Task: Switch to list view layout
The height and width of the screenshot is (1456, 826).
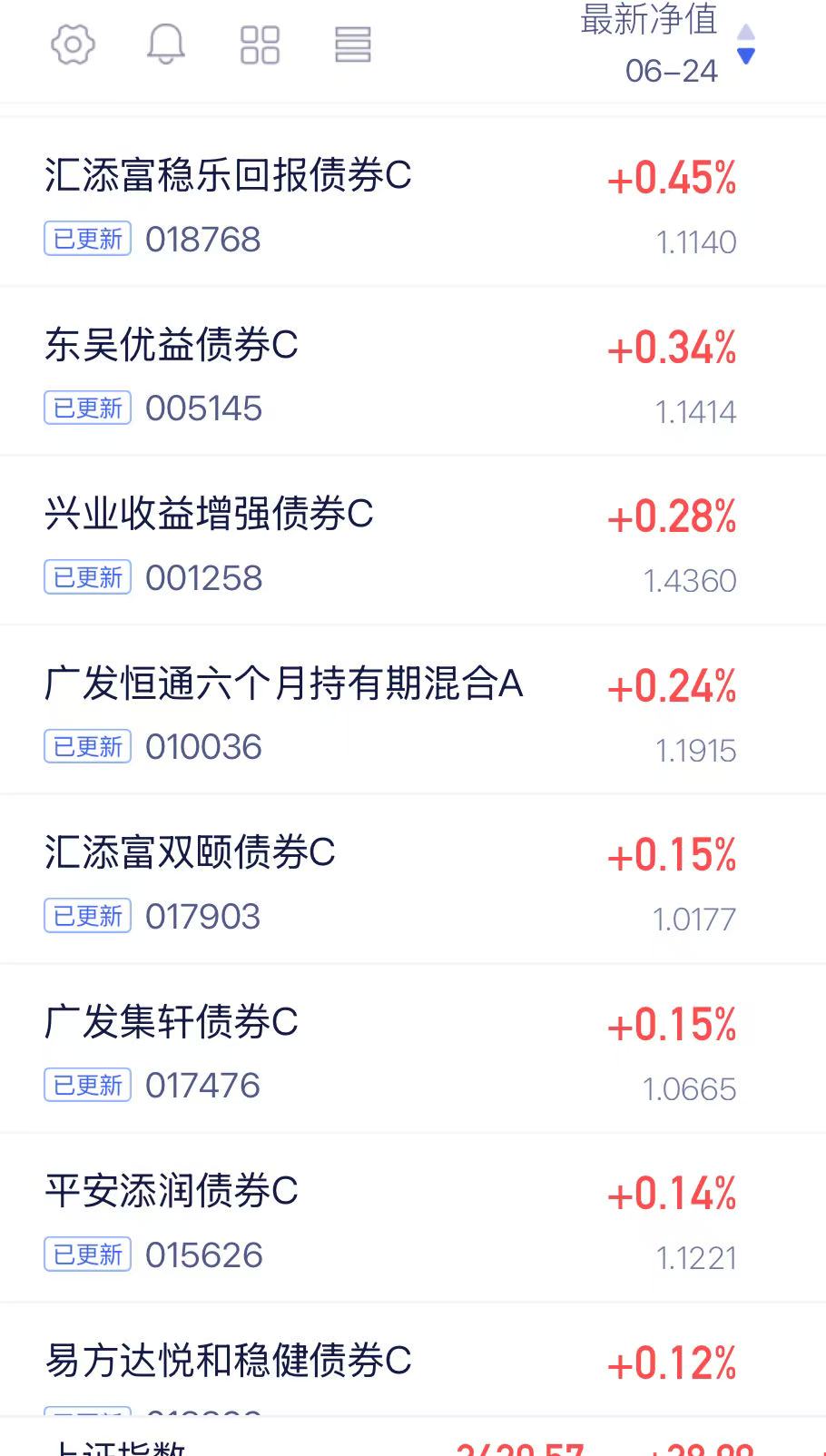Action: [353, 44]
